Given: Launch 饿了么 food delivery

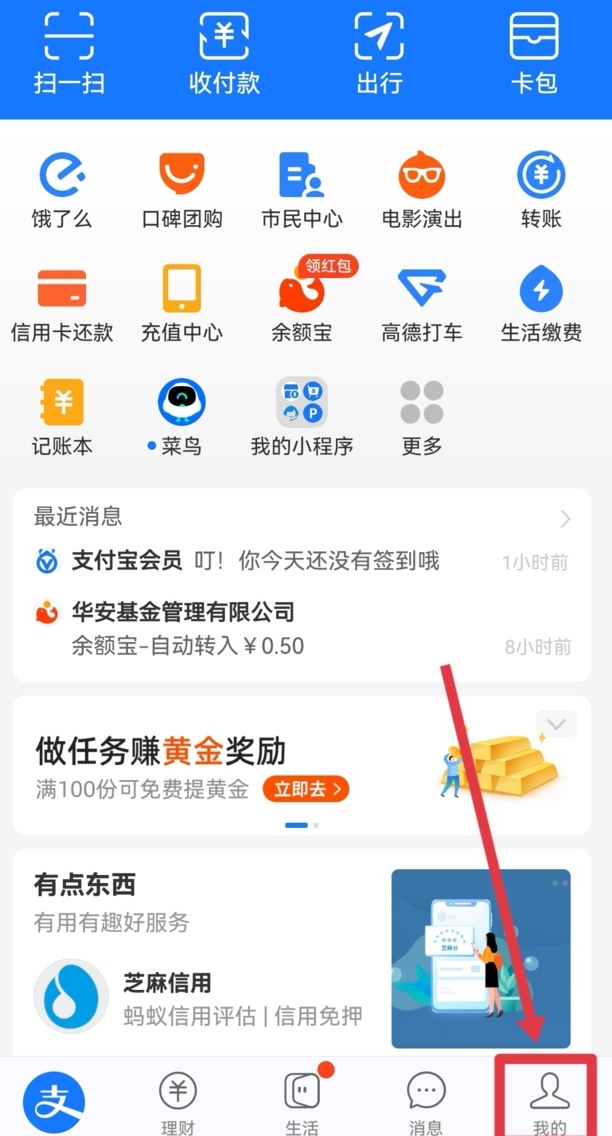Looking at the screenshot, I should (x=62, y=191).
